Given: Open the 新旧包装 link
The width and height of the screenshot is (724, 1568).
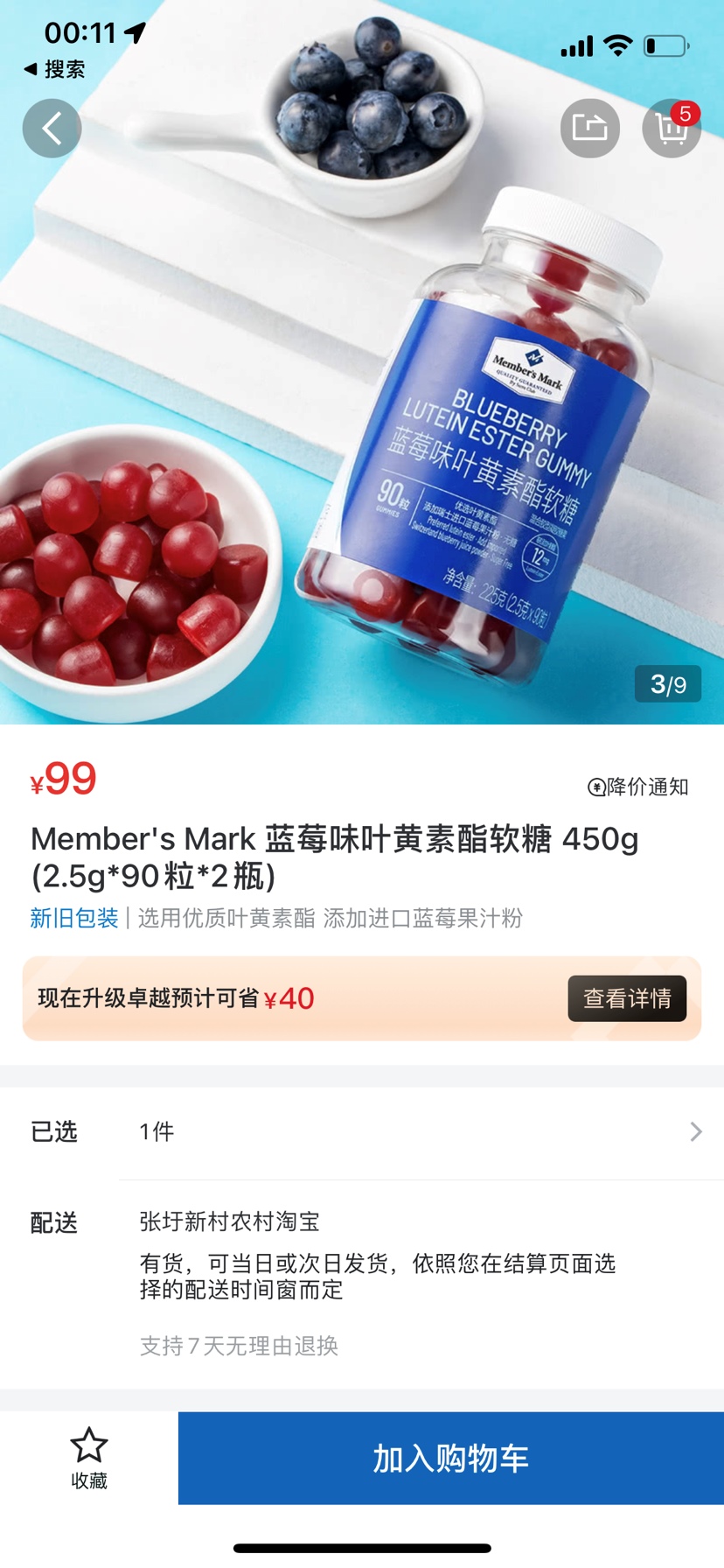Looking at the screenshot, I should pyautogui.click(x=74, y=918).
